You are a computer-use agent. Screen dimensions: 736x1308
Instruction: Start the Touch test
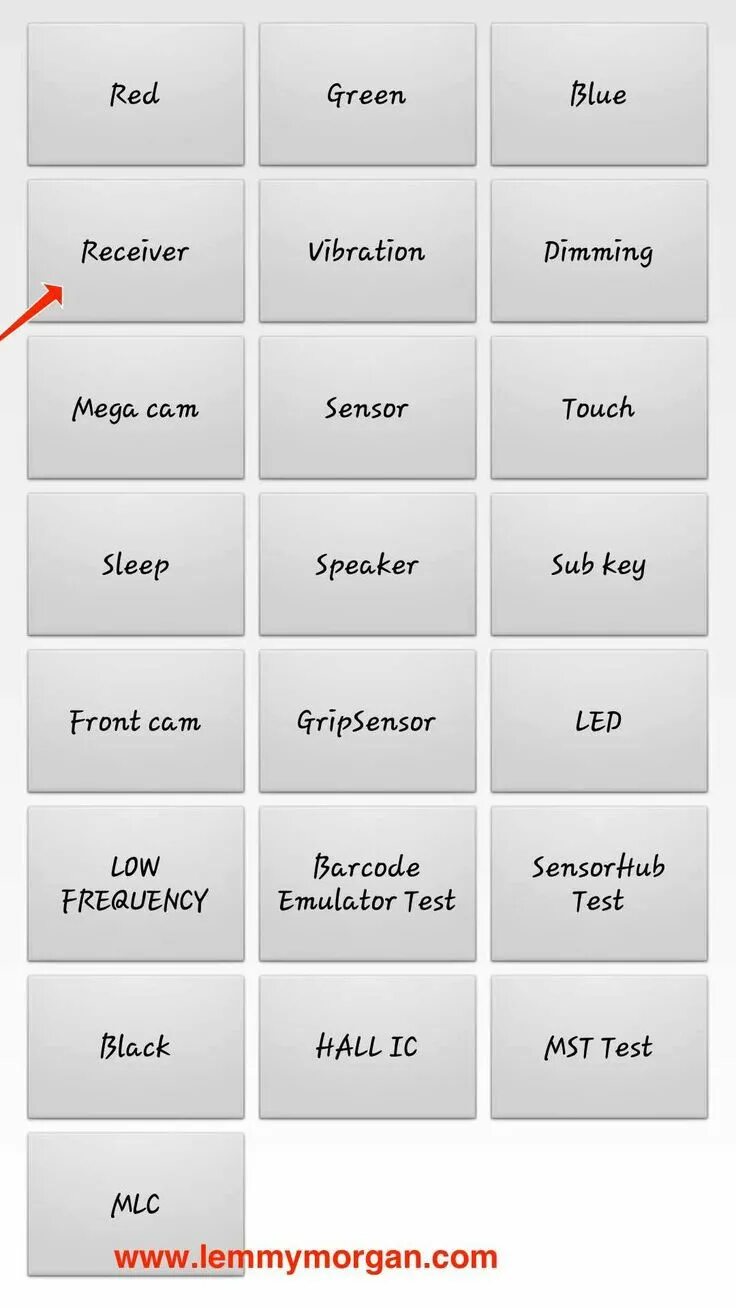coord(598,408)
